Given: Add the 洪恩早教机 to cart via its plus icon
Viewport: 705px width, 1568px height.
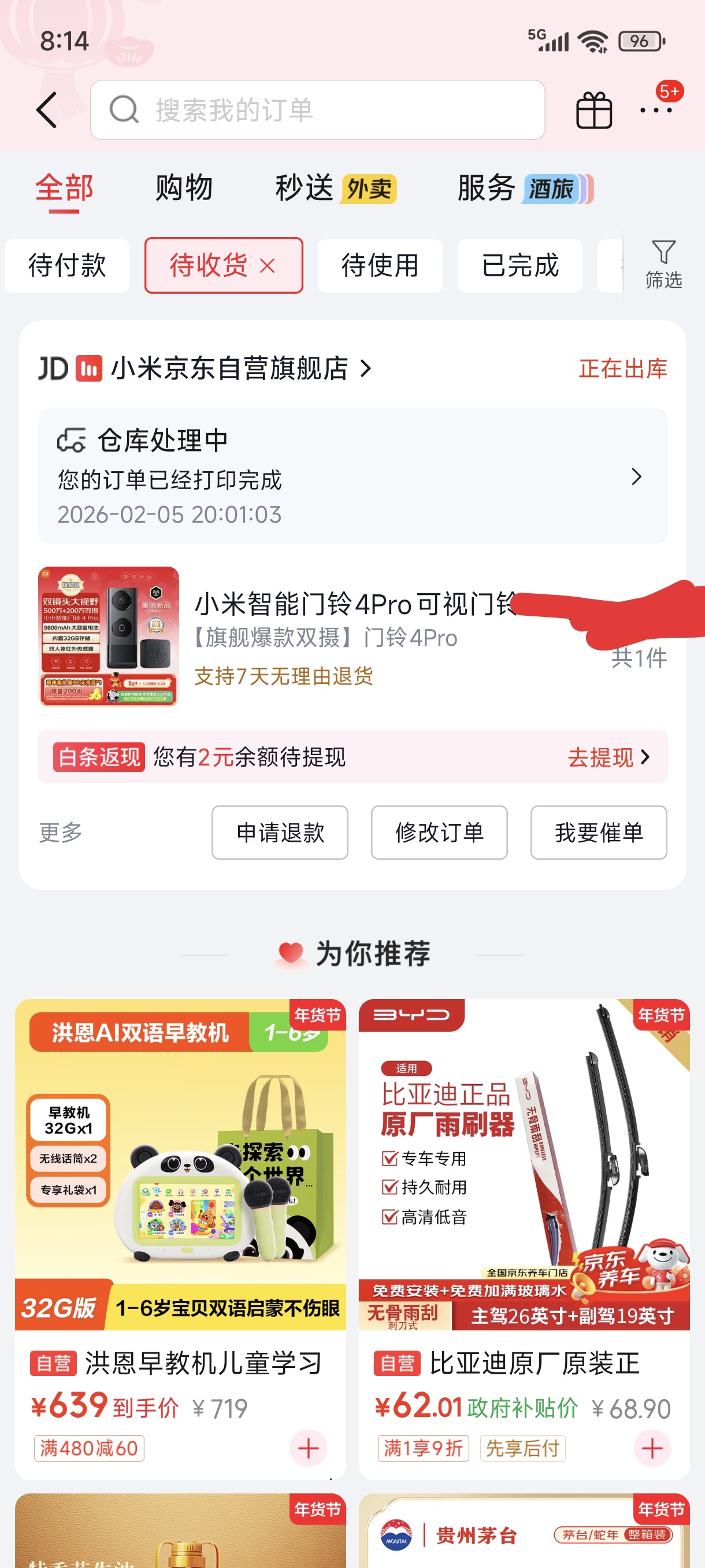Looking at the screenshot, I should click(309, 1448).
